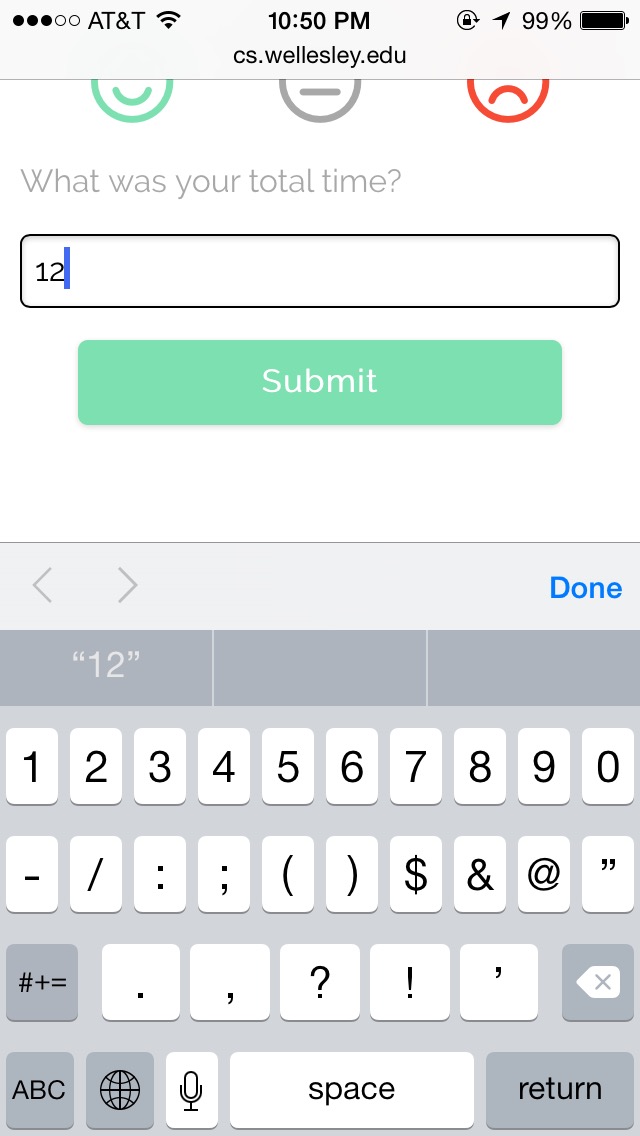
Task: Submit the total time form
Action: (x=320, y=382)
